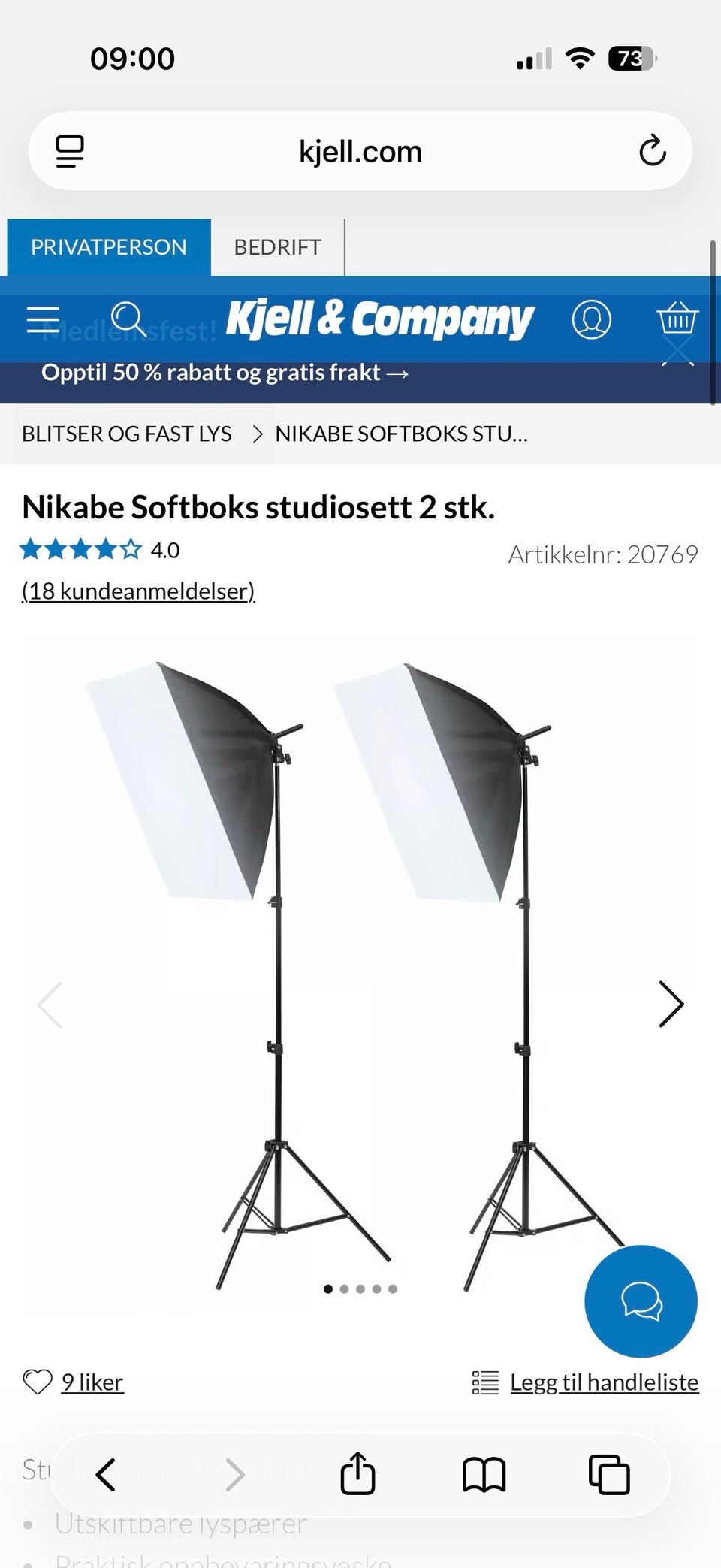
Task: Select the second carousel dot indicator
Action: (x=345, y=1289)
